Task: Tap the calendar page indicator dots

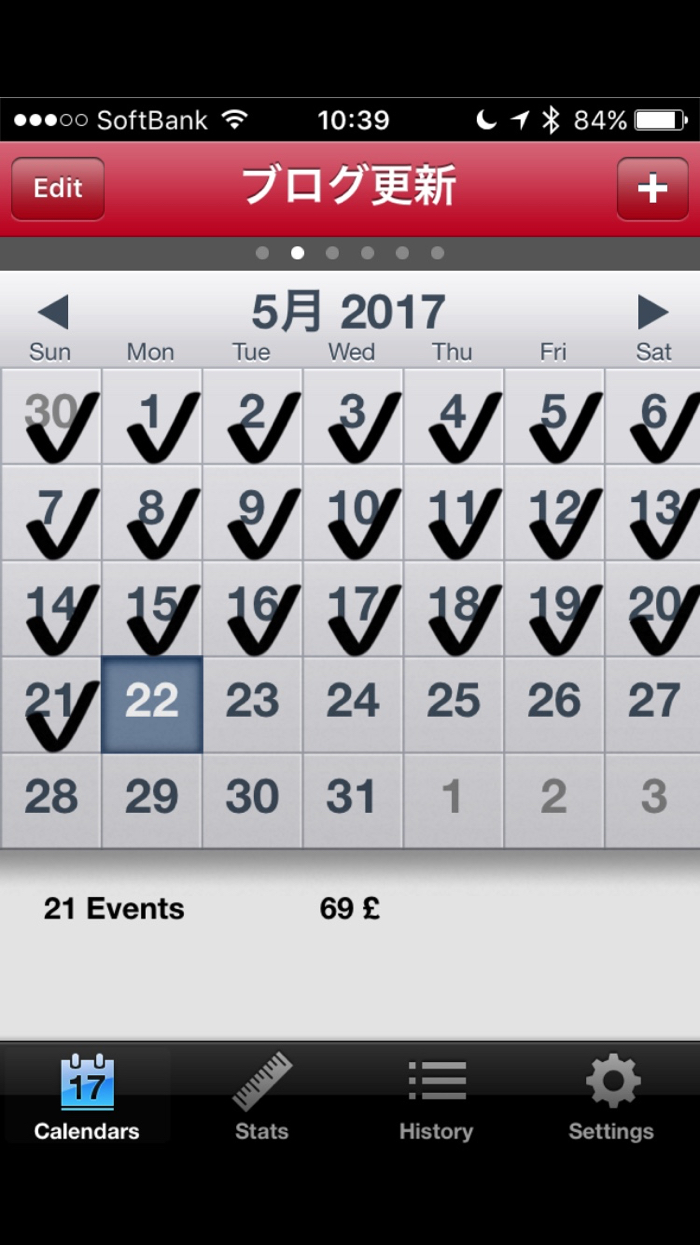Action: tap(349, 253)
